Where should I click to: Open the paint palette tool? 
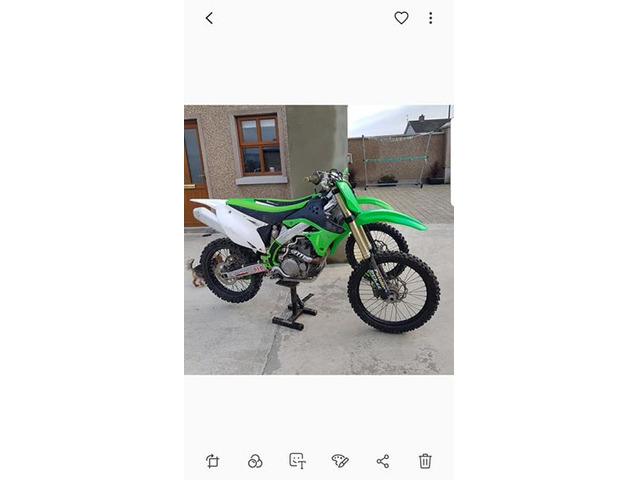340,461
